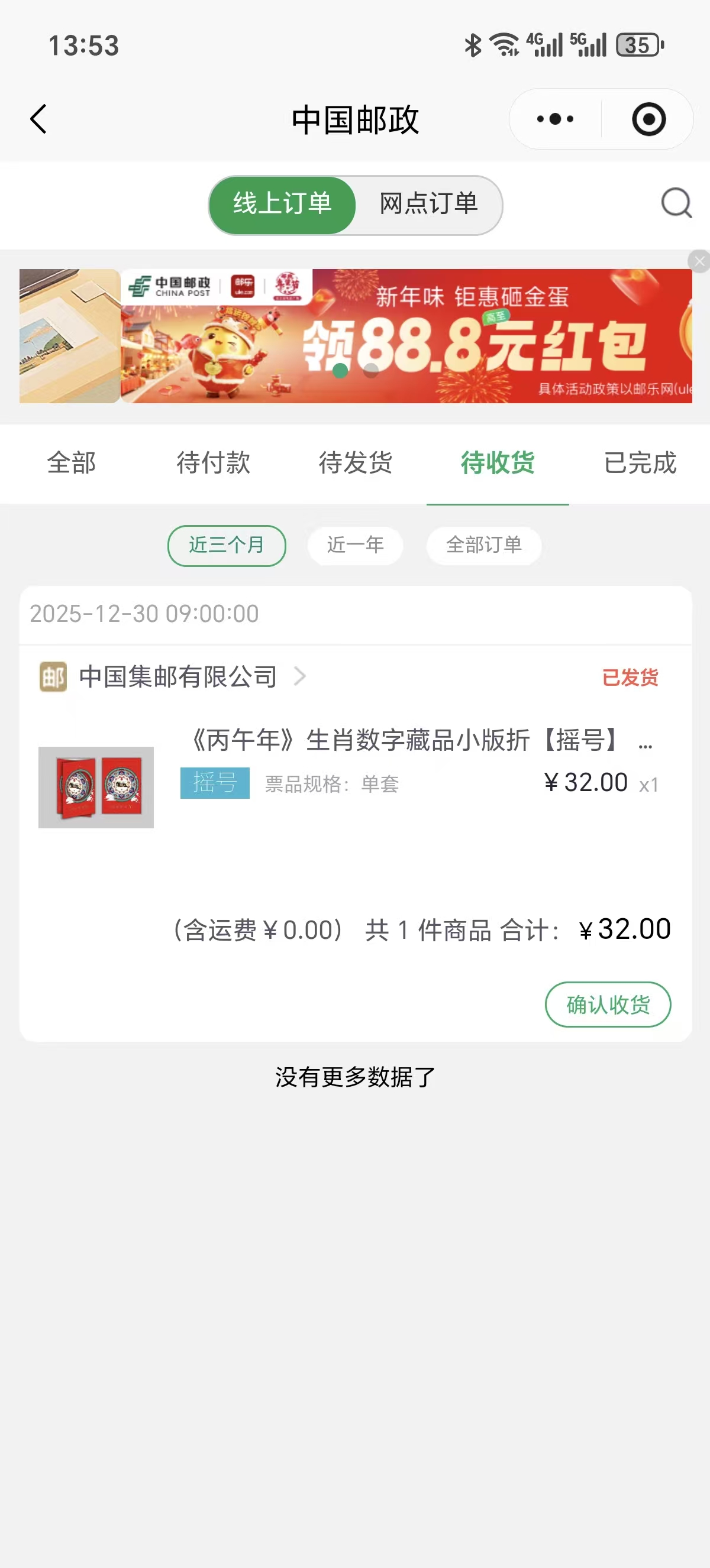Screen dimensions: 710x1568
Task: Switch to the 已完成 tab
Action: pos(640,463)
